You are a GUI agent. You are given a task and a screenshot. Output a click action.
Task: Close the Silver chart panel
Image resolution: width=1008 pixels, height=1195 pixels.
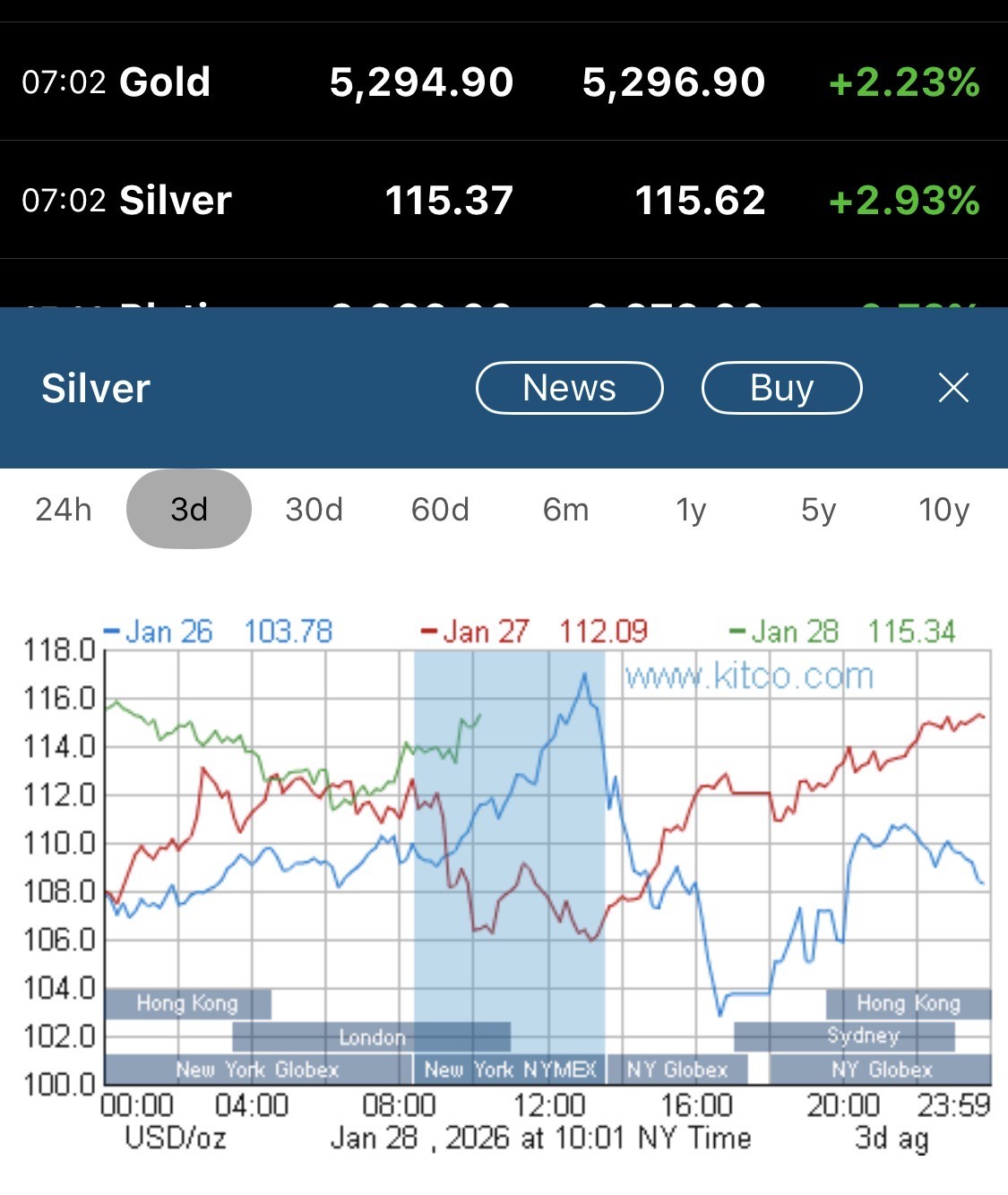953,388
